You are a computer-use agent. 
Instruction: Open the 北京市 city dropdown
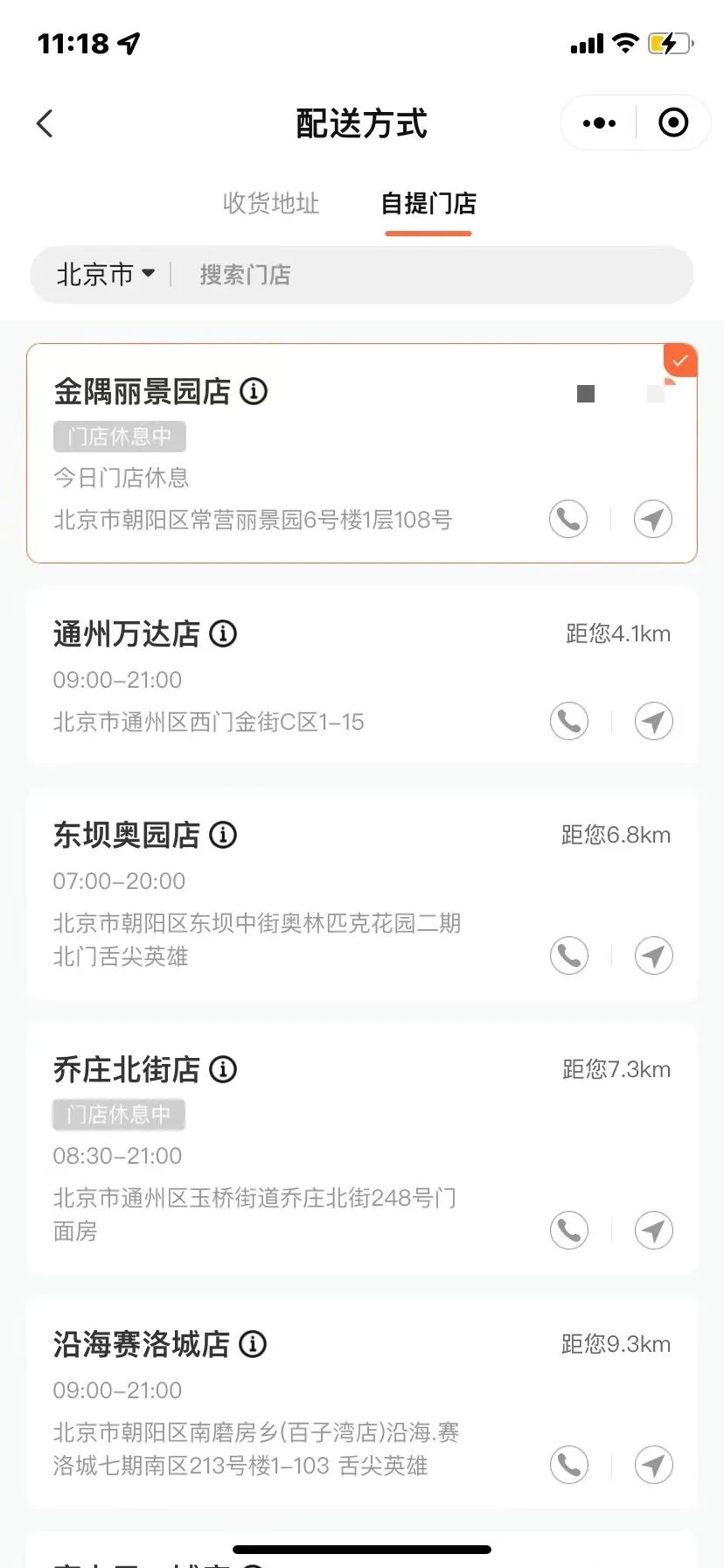tap(105, 275)
